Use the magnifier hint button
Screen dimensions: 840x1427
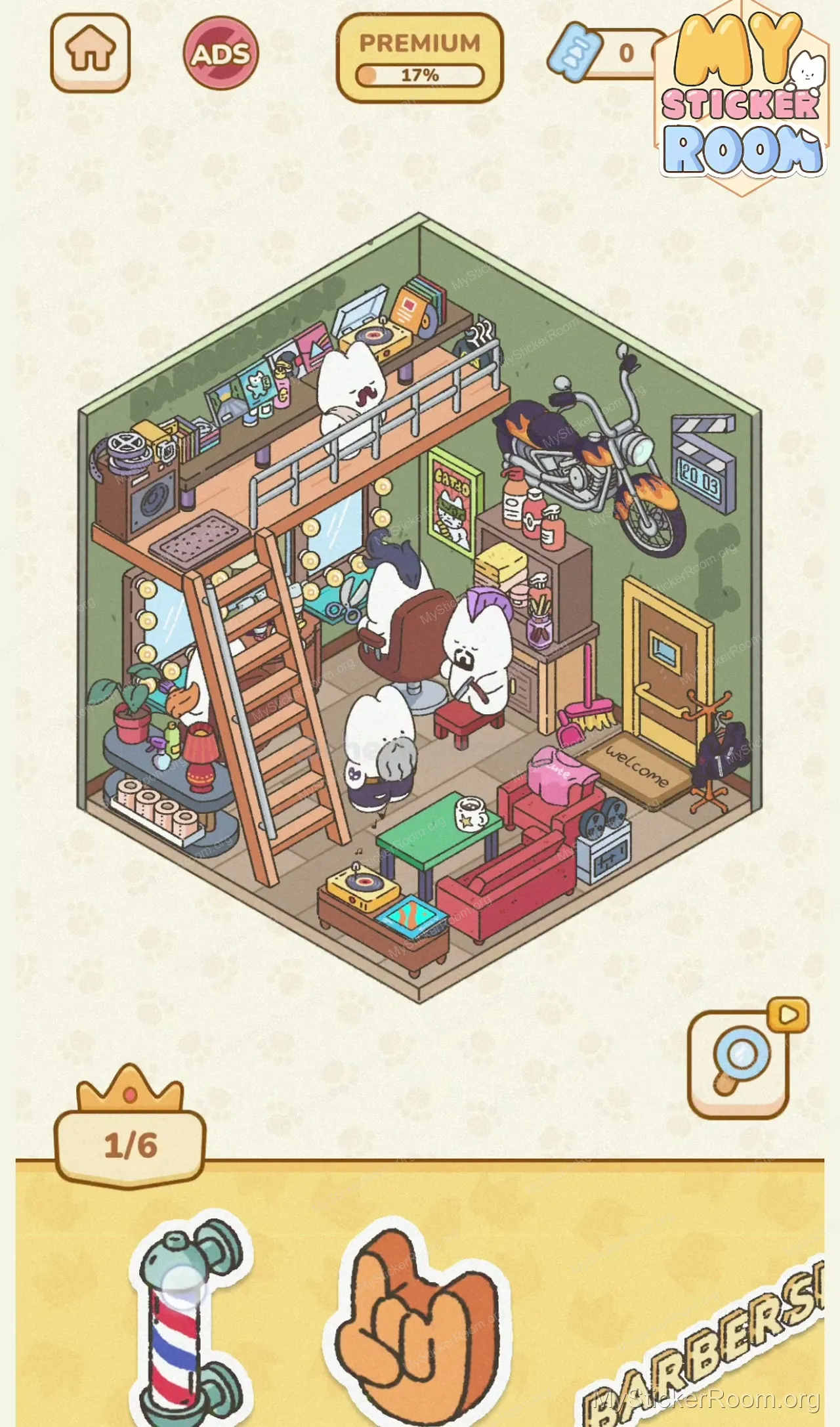[x=739, y=1064]
